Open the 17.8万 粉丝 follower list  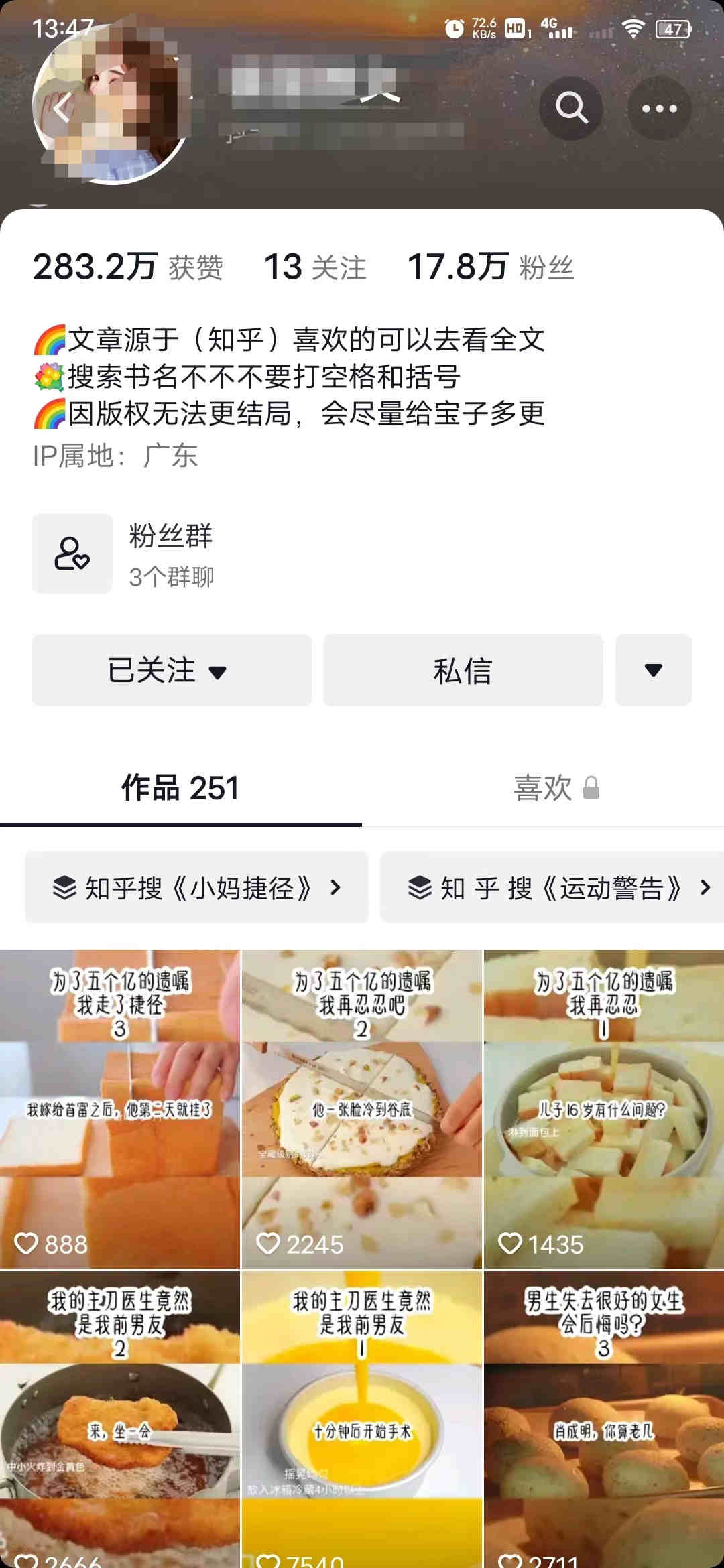pos(493,267)
